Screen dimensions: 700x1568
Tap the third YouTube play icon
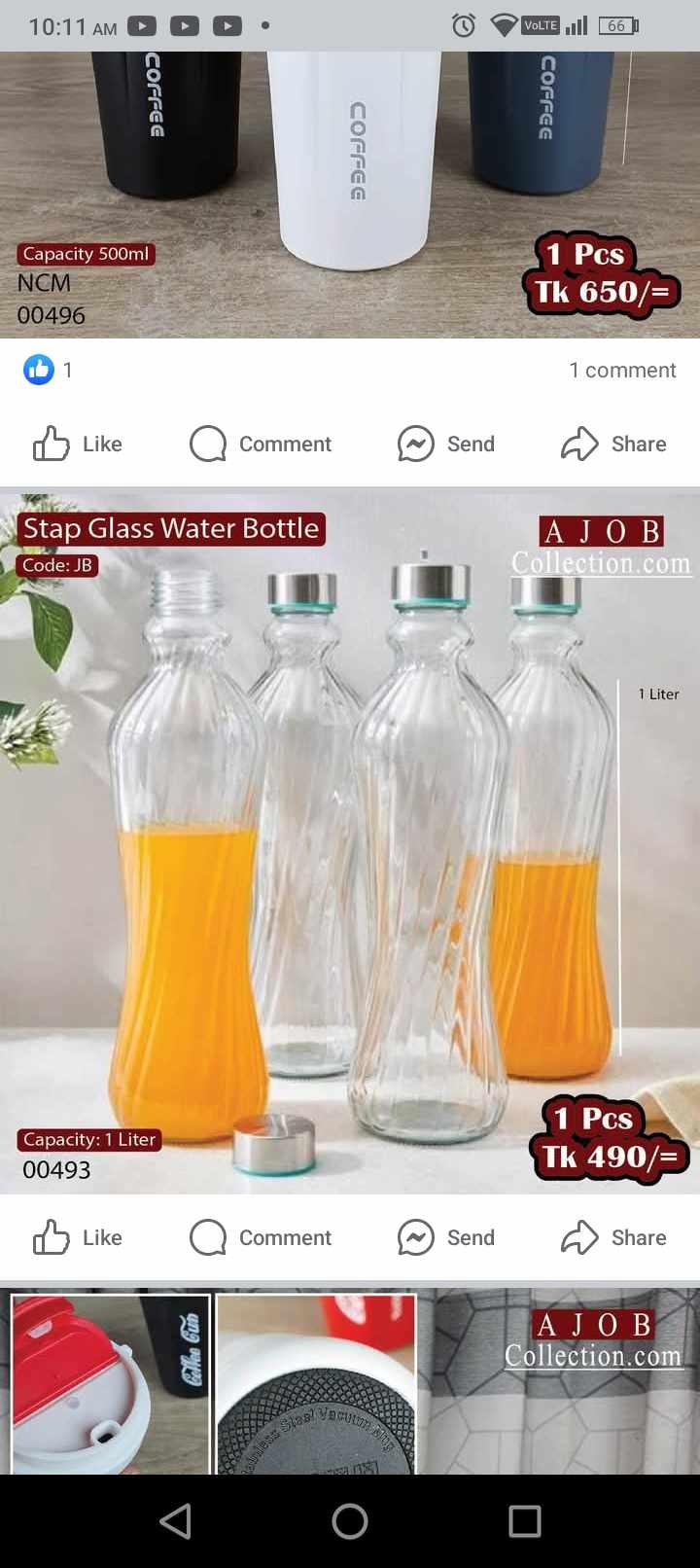point(226,25)
